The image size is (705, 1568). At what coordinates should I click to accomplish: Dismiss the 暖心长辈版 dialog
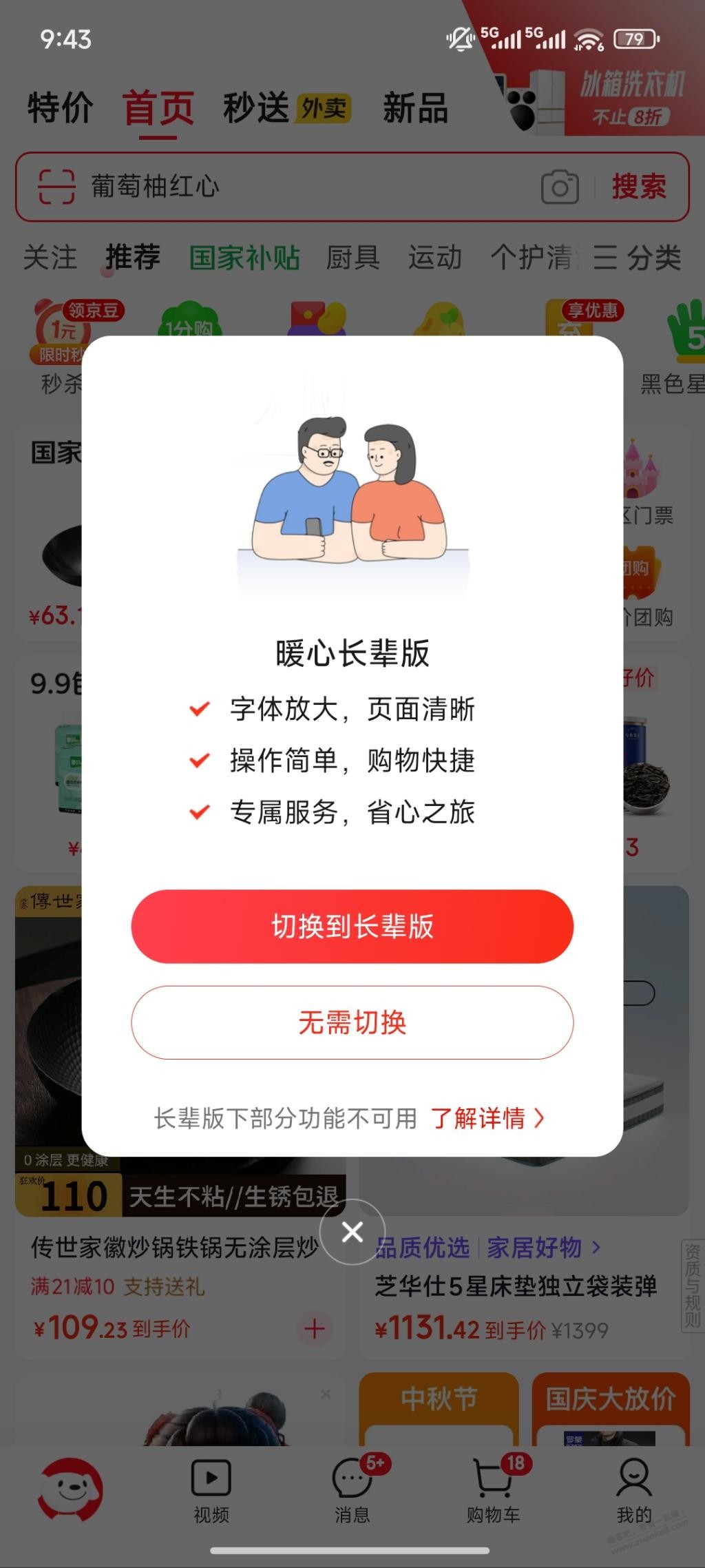click(352, 1232)
